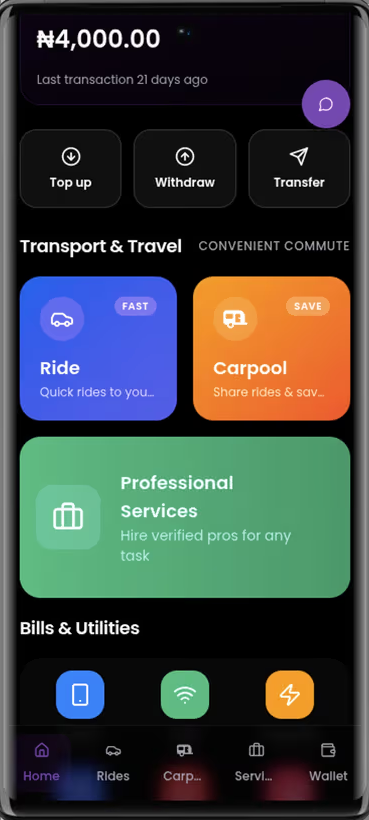The image size is (369, 820).
Task: Choose the Withdraw action
Action: click(x=184, y=168)
